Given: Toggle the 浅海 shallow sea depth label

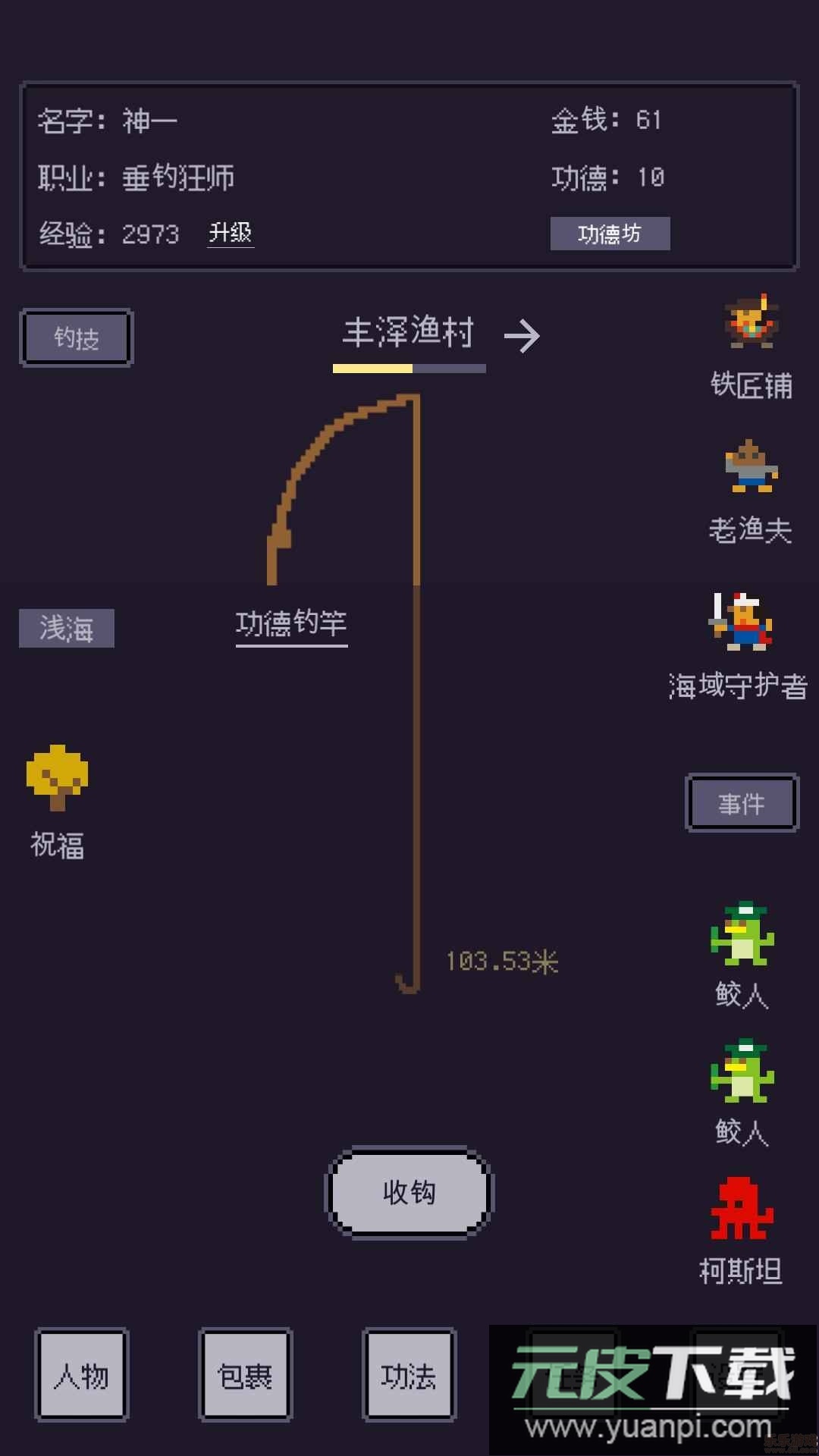Looking at the screenshot, I should tap(65, 628).
